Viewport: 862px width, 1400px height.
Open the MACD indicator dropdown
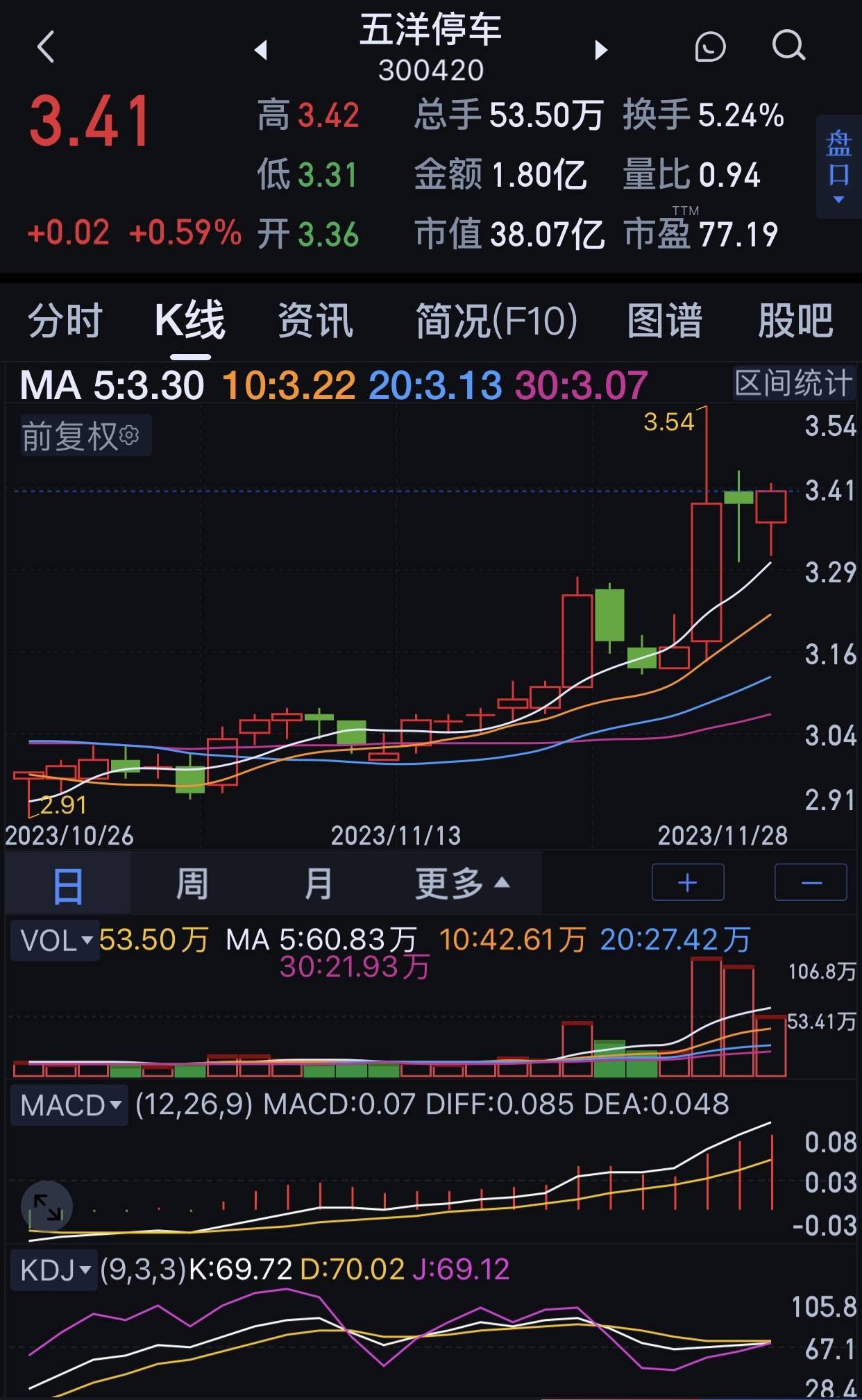coord(69,1105)
